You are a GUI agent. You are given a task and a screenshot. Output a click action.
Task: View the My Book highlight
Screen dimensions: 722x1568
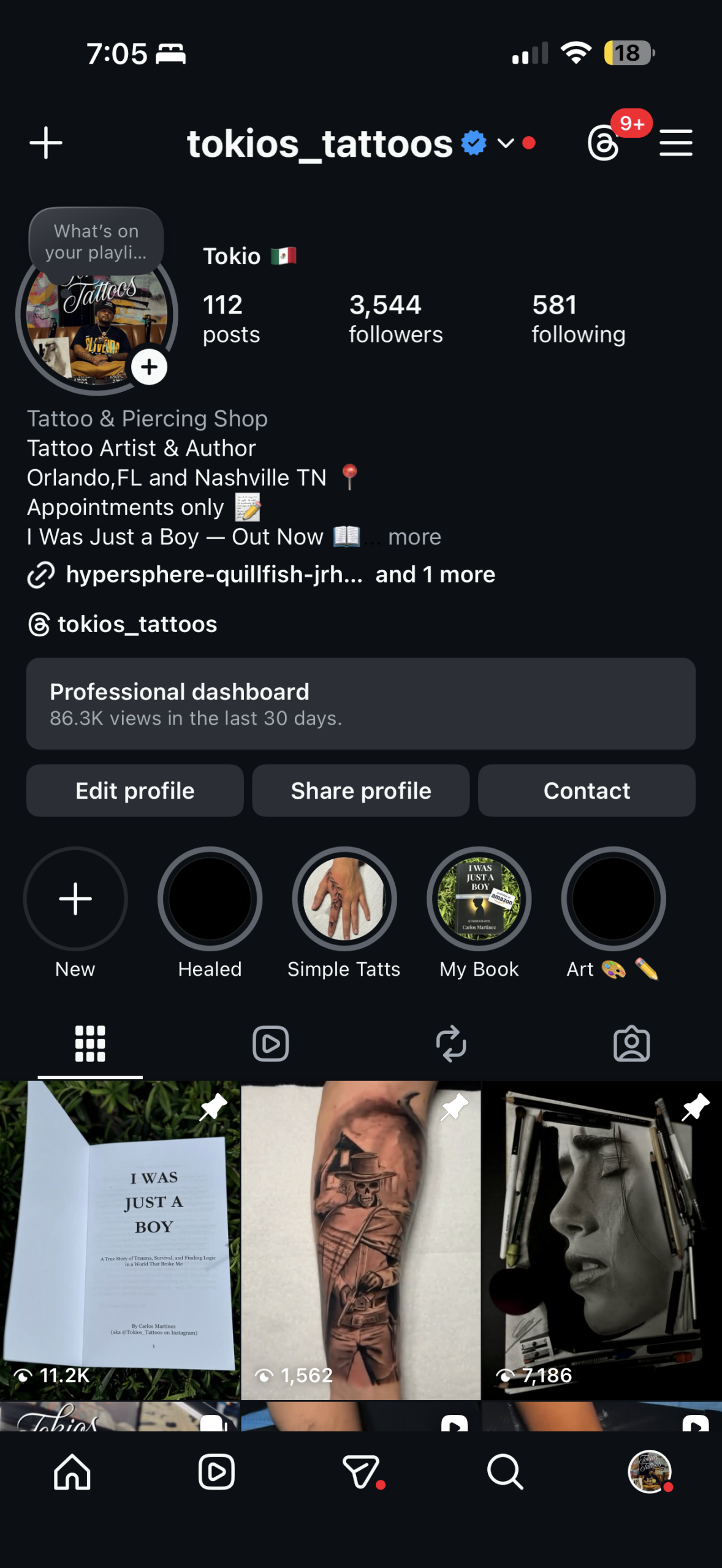(x=479, y=899)
